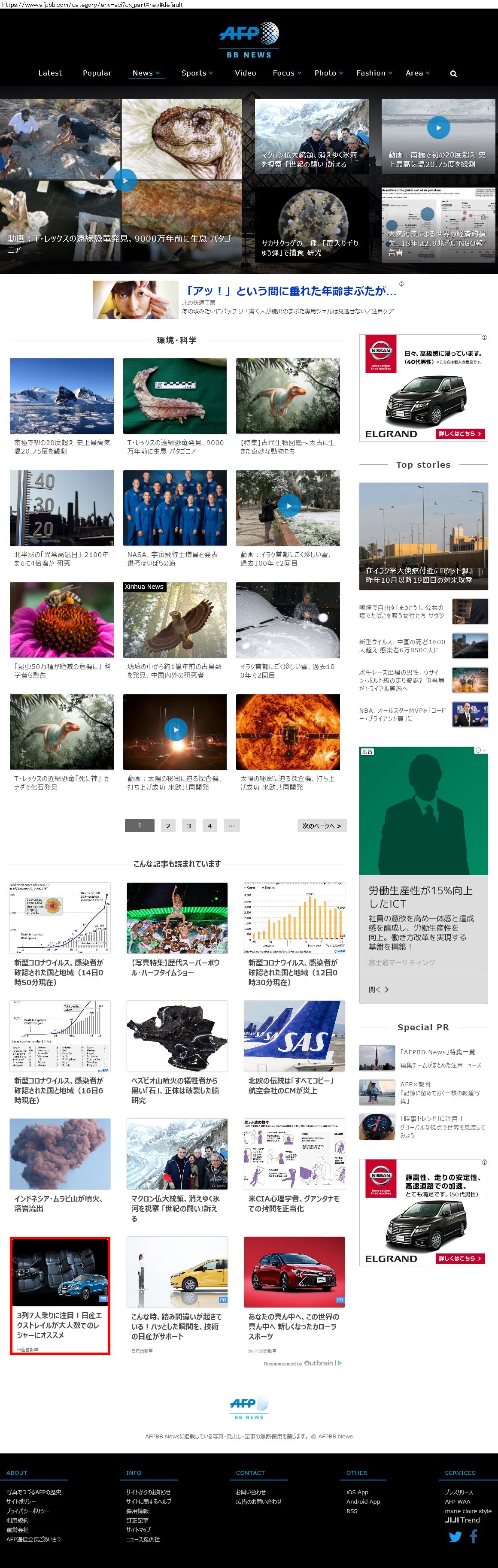The width and height of the screenshot is (498, 1568).
Task: Go to page 2 of results
Action: pos(168,826)
